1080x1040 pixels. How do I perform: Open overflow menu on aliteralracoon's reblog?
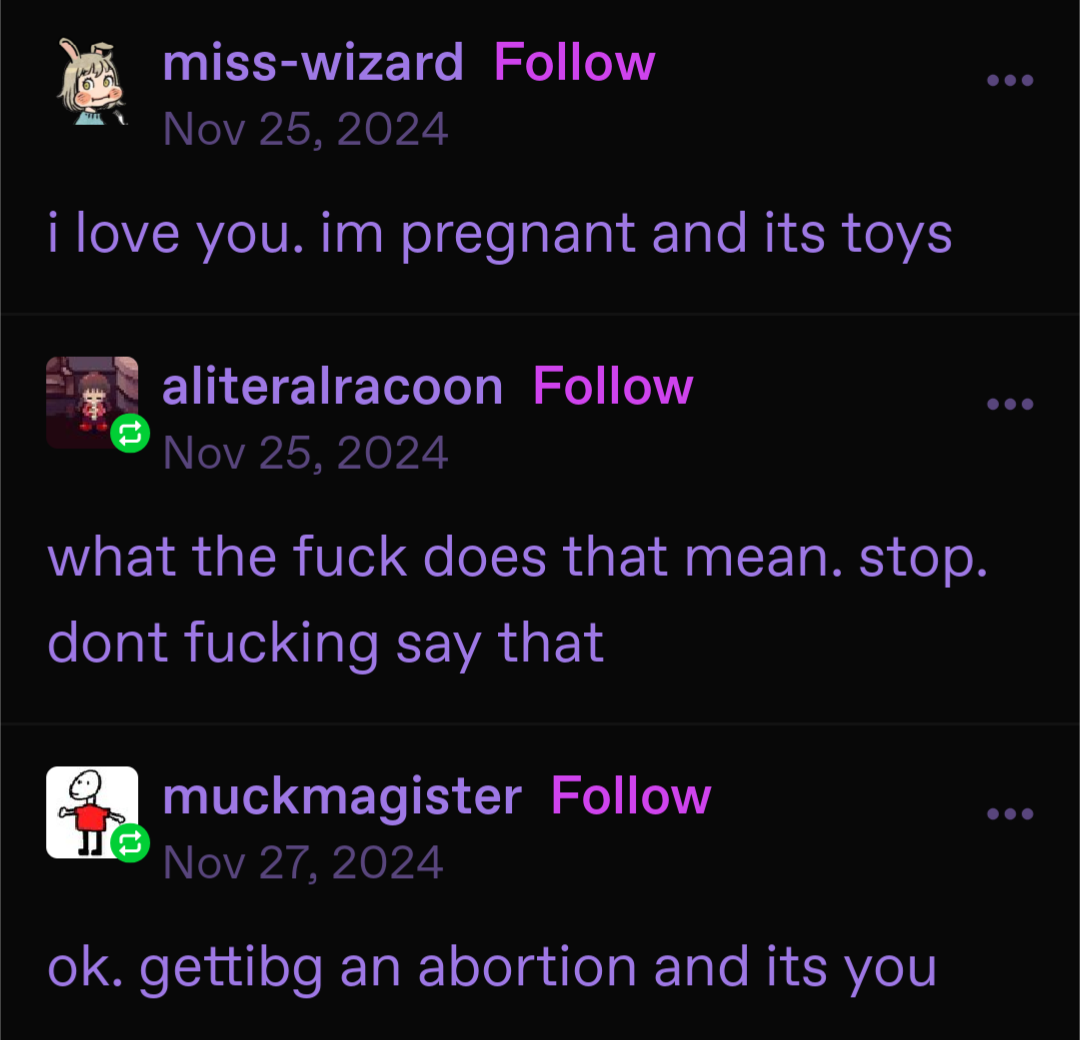click(x=1009, y=404)
